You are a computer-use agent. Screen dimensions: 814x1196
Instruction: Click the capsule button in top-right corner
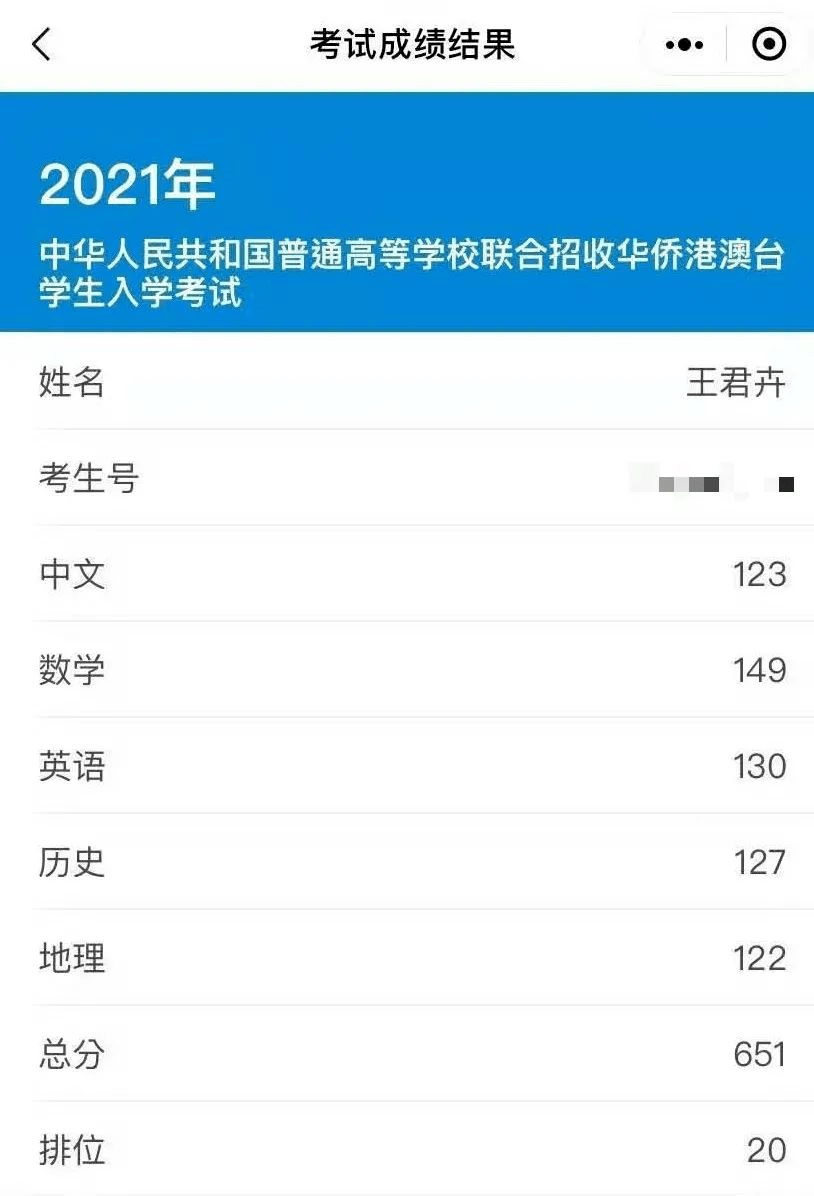click(725, 44)
